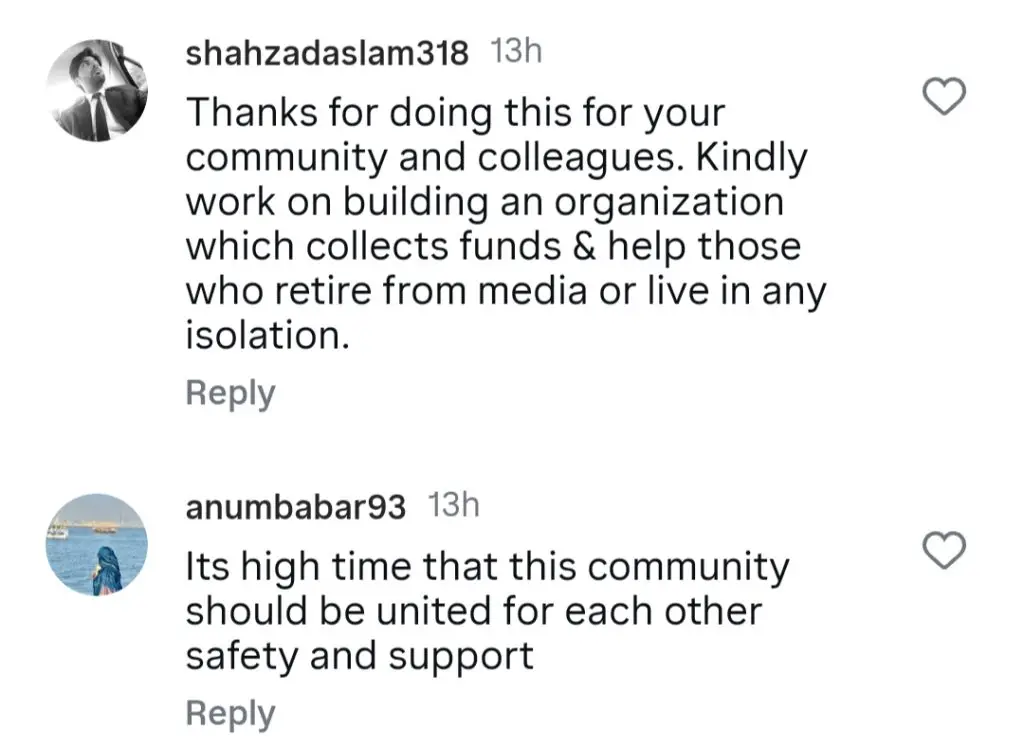The image size is (1024, 747).
Task: Like anumbabar93's comment
Action: pyautogui.click(x=942, y=550)
